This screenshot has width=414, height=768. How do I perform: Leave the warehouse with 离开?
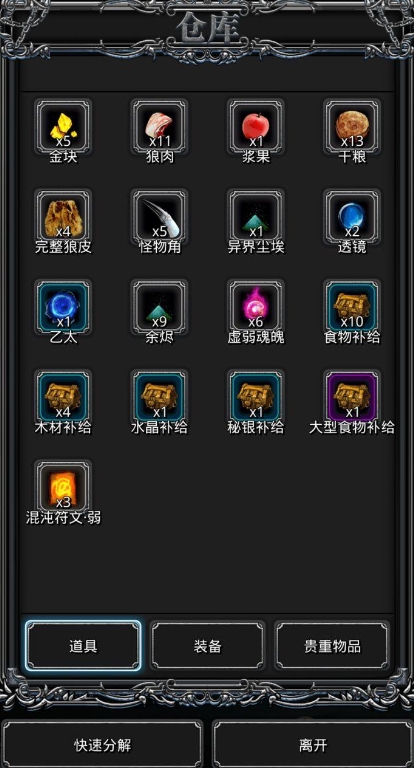[x=313, y=745]
